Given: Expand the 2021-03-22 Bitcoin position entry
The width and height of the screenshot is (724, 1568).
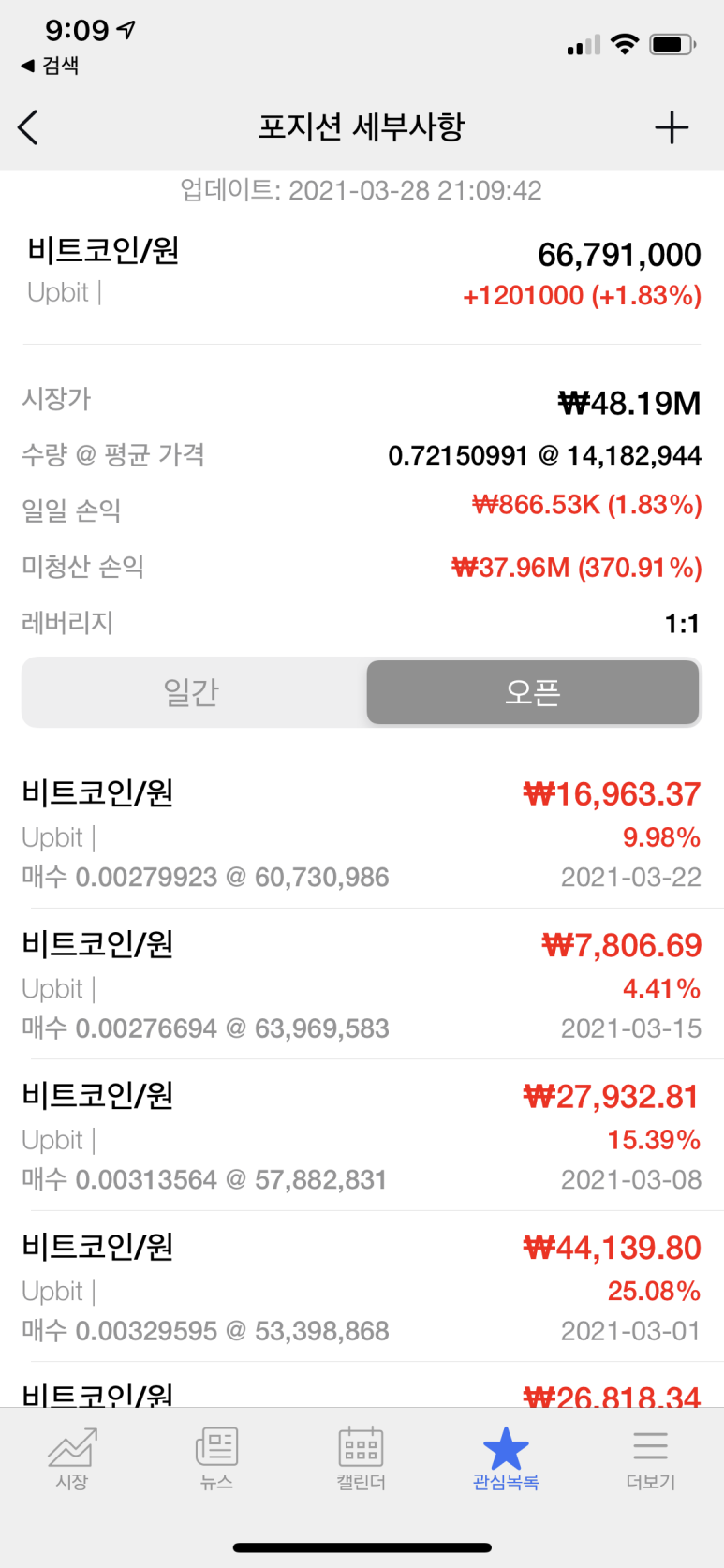Looking at the screenshot, I should (362, 829).
